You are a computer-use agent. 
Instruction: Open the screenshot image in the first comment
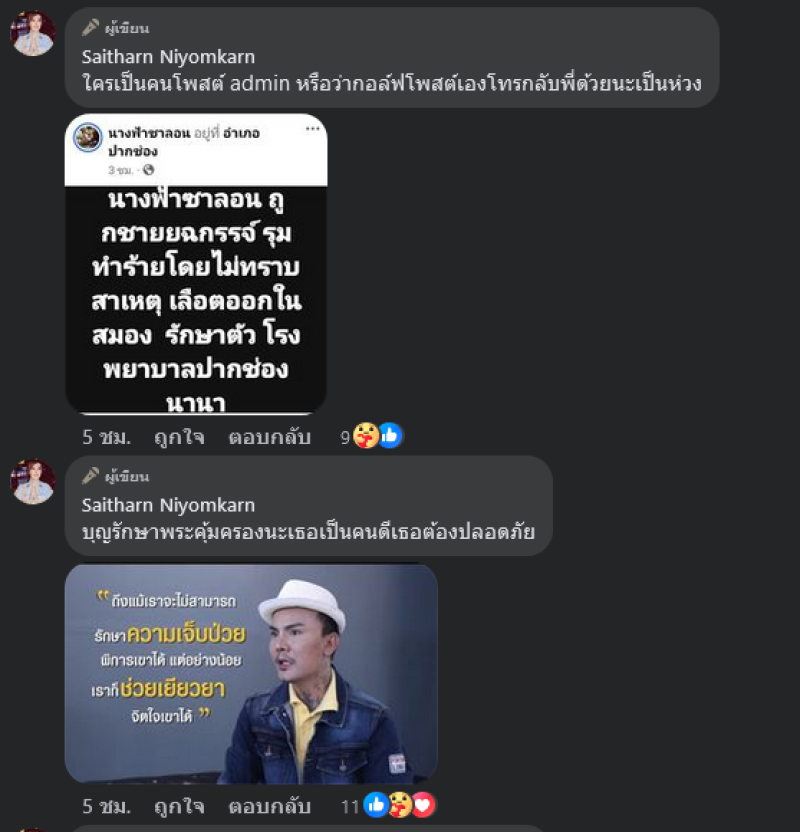click(x=196, y=265)
